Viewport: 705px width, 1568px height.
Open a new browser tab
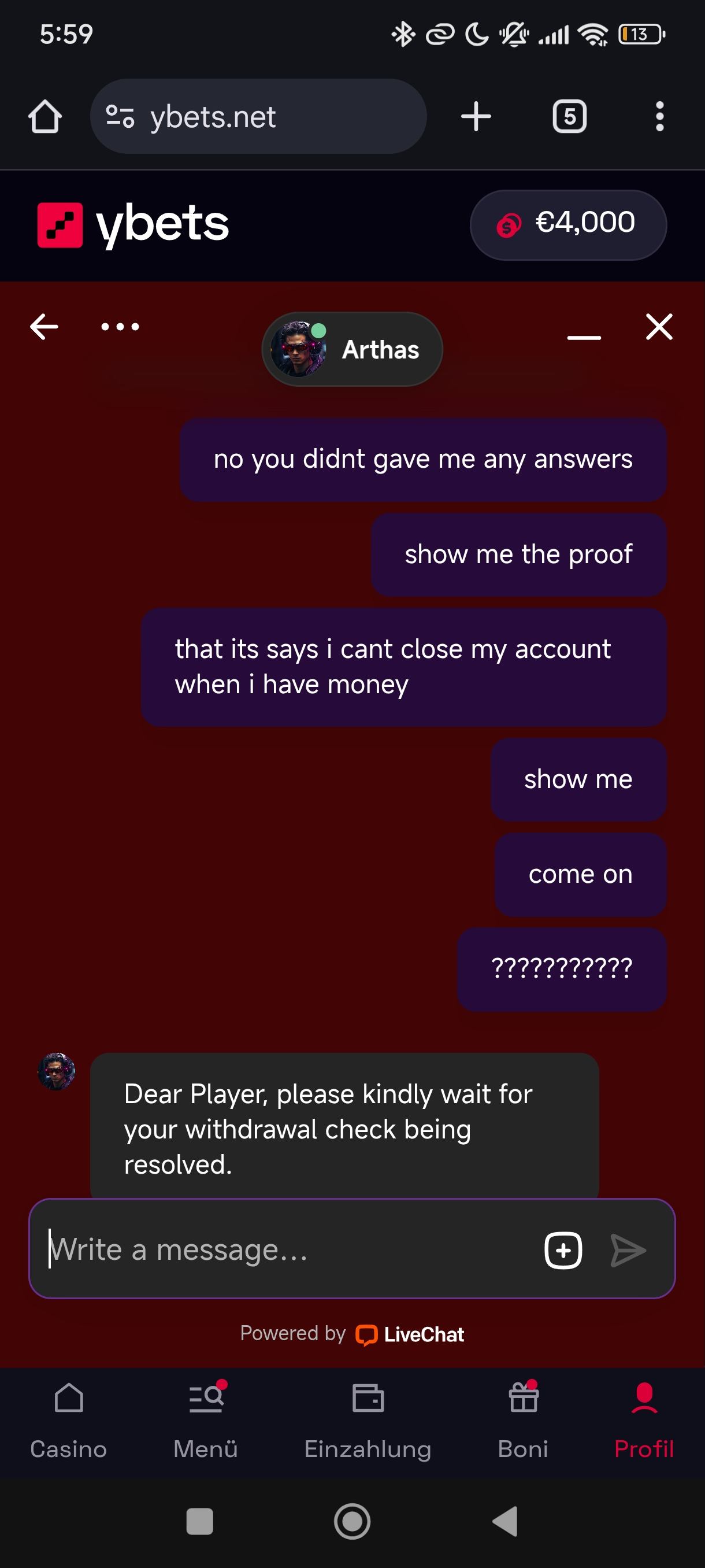(x=476, y=117)
